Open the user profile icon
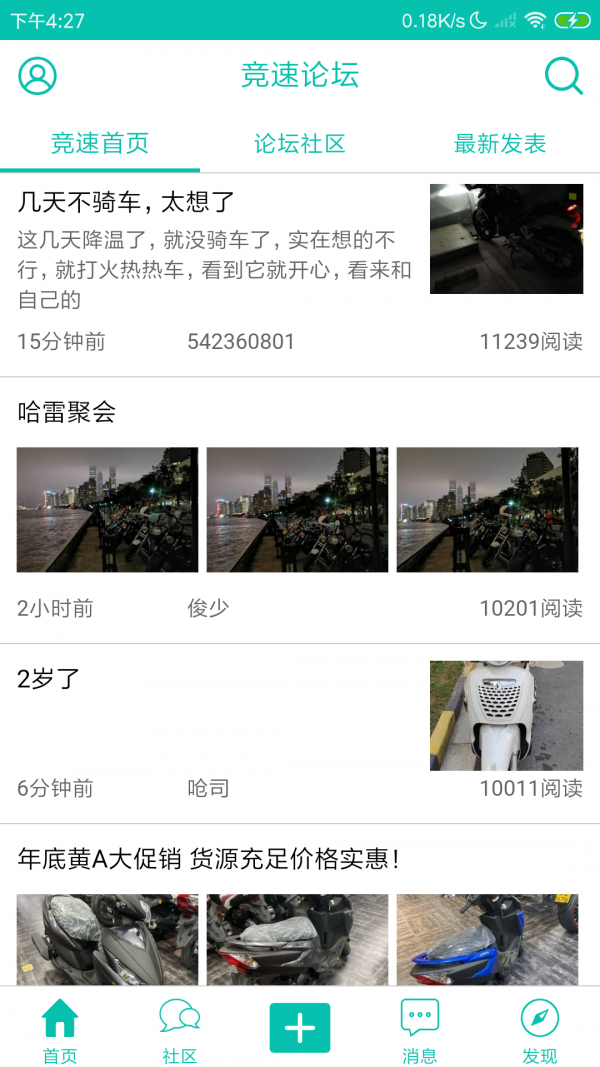 [38, 76]
